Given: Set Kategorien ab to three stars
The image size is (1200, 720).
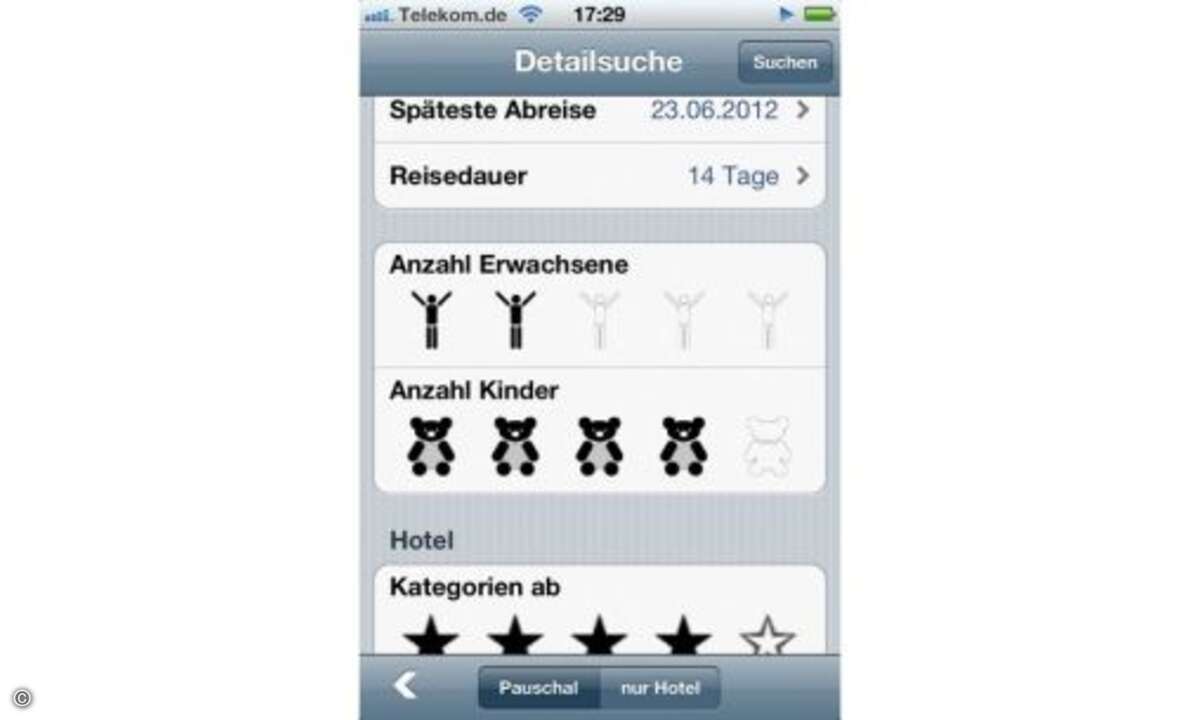Looking at the screenshot, I should point(599,637).
